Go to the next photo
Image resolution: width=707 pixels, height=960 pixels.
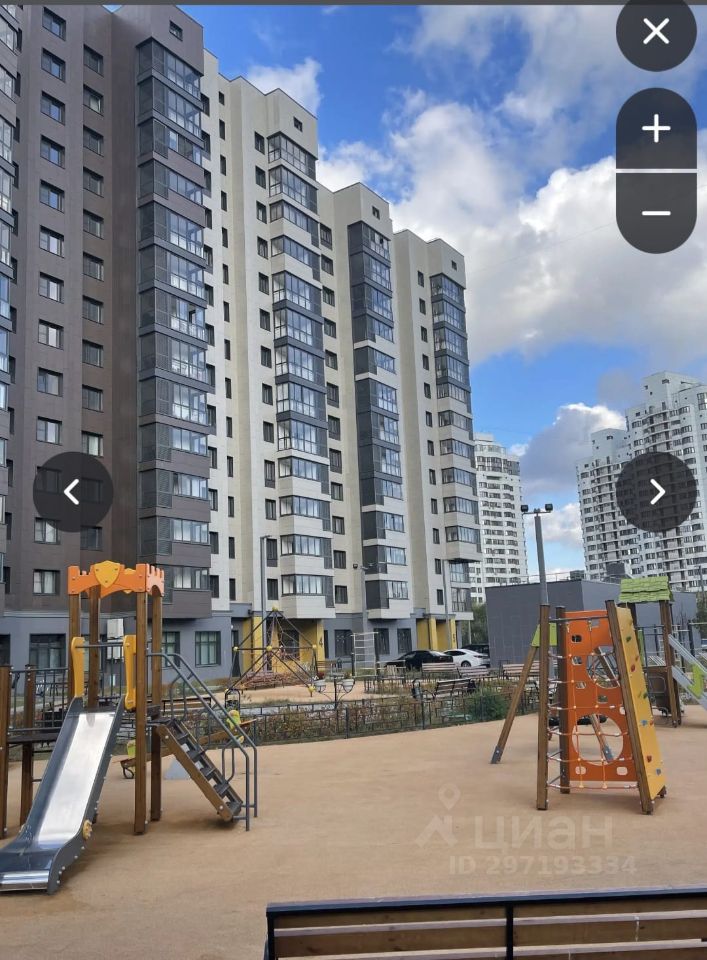click(x=656, y=491)
